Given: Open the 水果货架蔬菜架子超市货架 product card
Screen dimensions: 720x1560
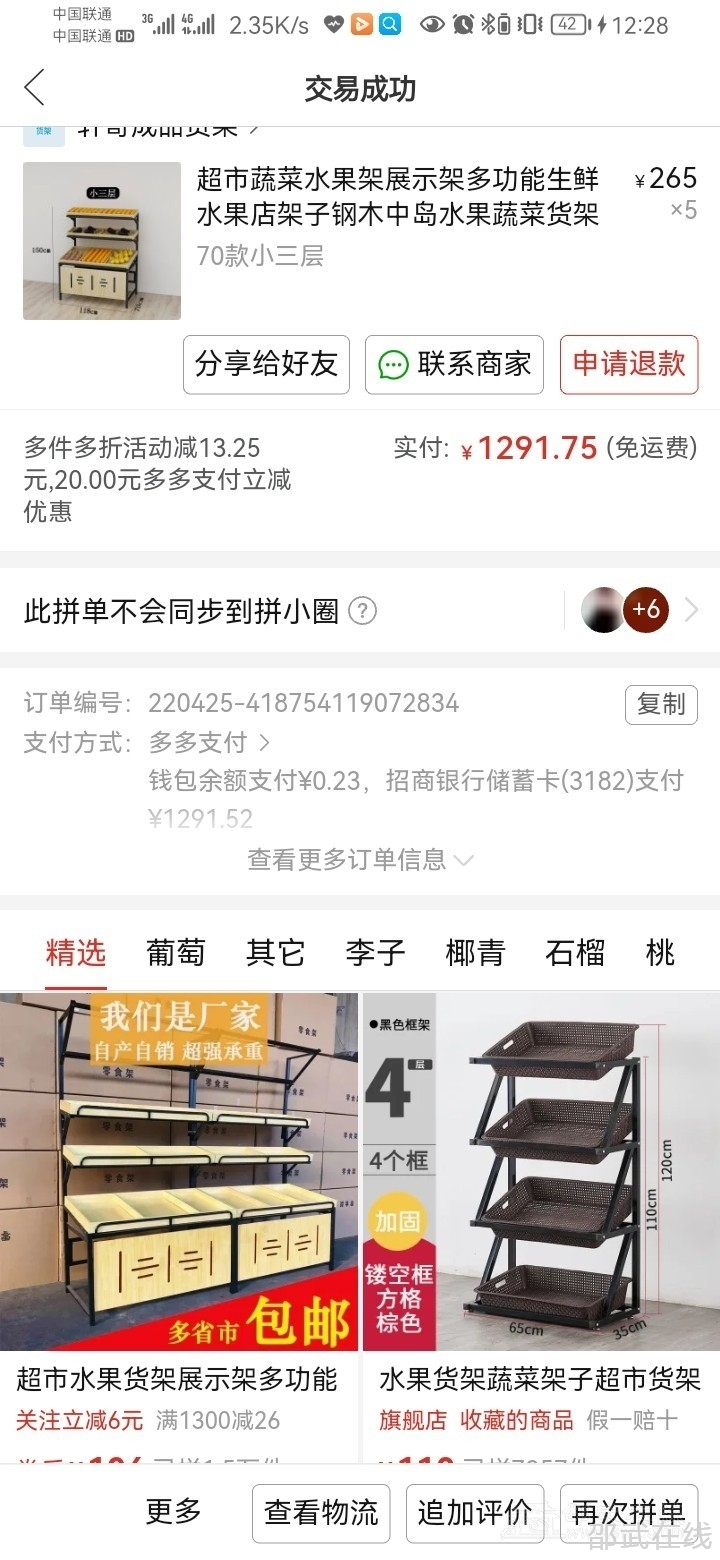Looking at the screenshot, I should [541, 1200].
